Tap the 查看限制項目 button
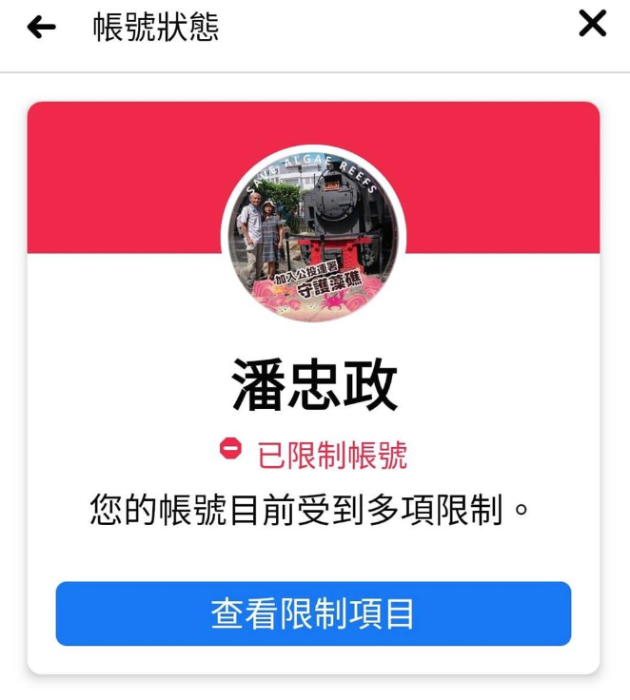 (x=313, y=614)
